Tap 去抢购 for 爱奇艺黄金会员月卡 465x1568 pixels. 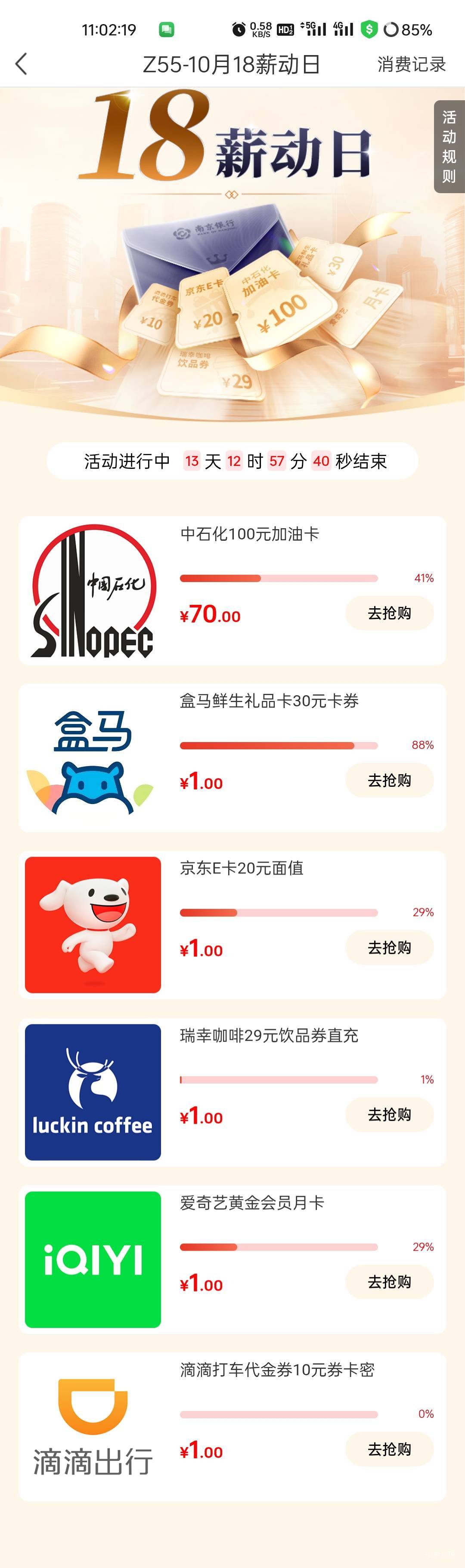click(389, 1282)
